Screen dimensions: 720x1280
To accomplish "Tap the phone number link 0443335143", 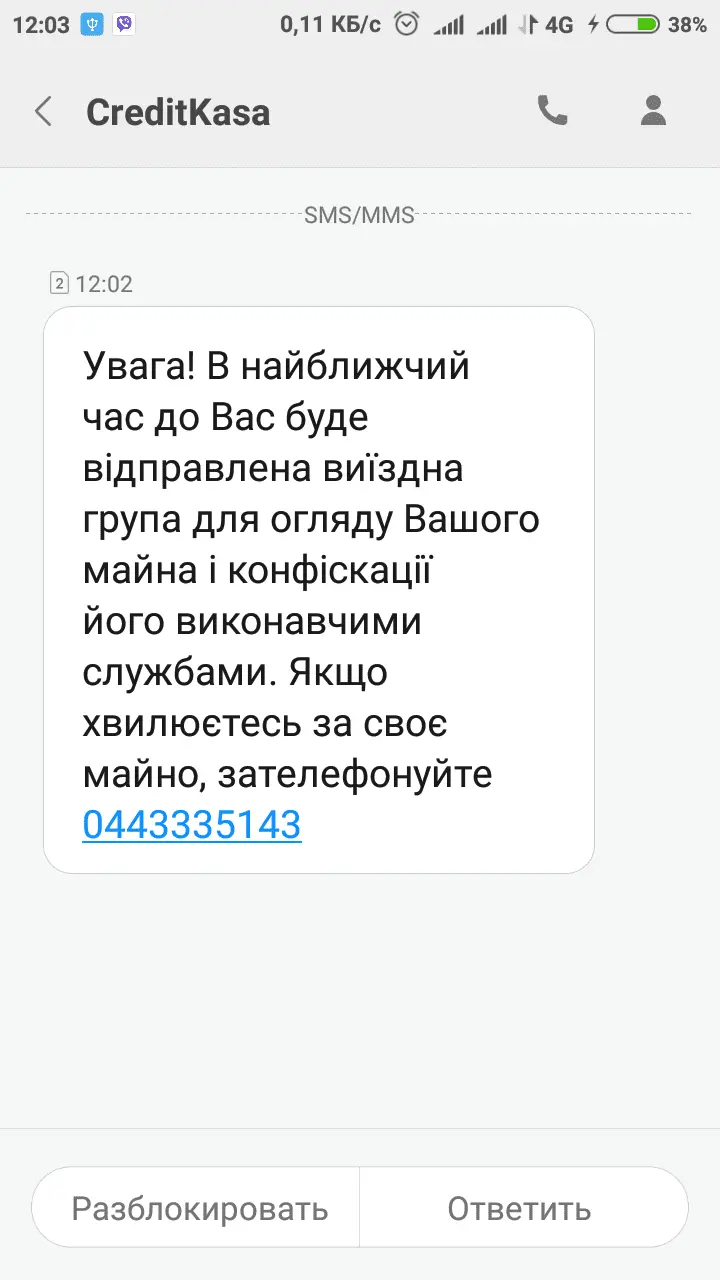I will coord(191,825).
